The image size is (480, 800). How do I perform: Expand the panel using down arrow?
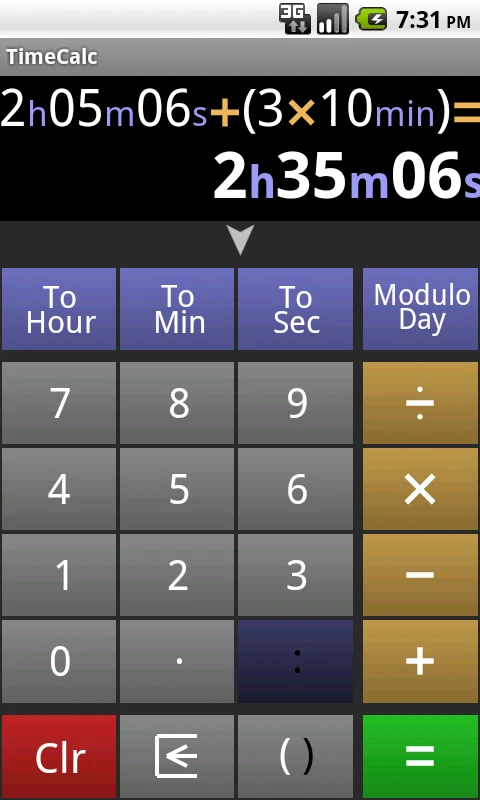point(240,240)
